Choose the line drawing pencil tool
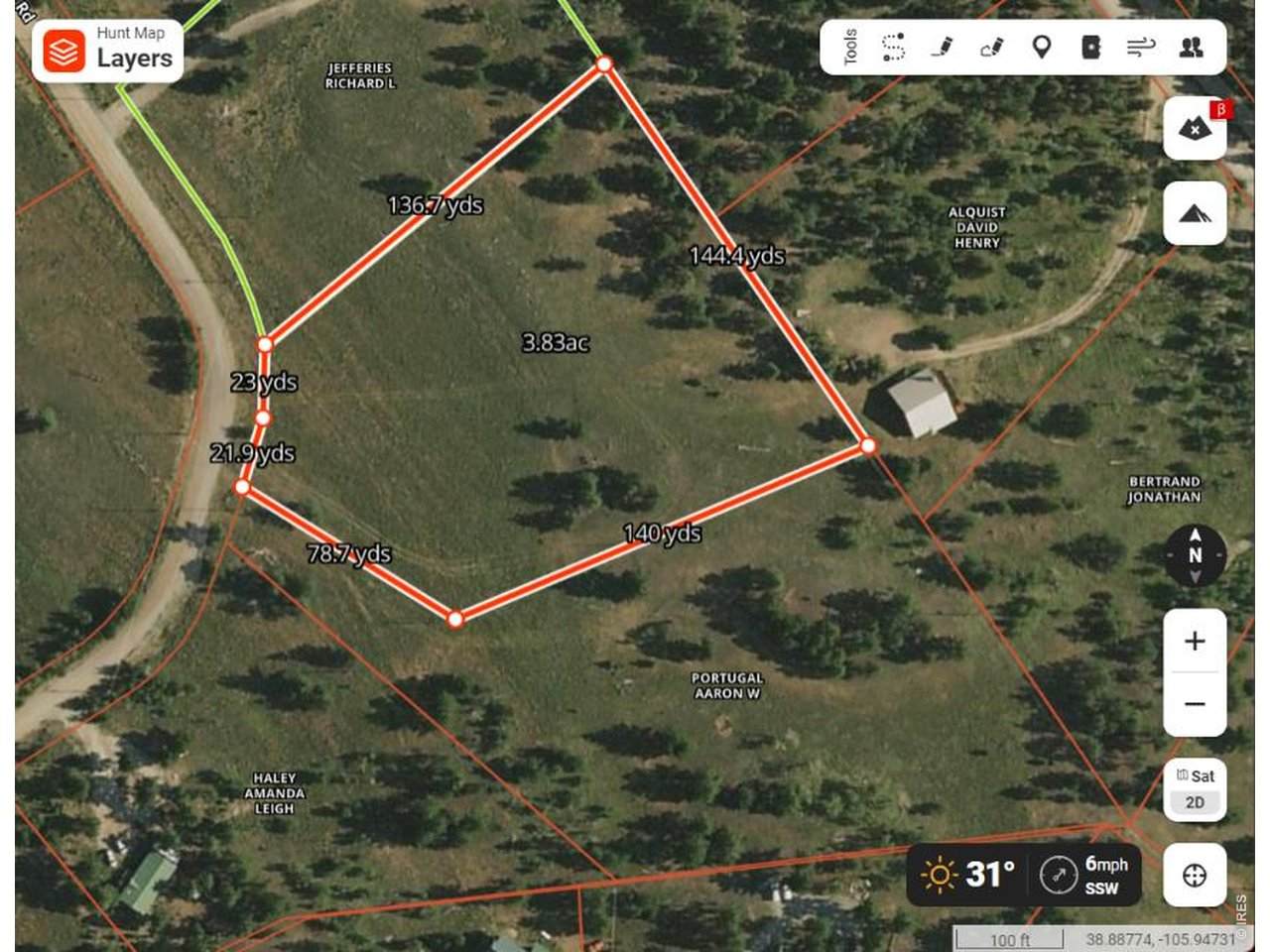Viewport: 1270px width, 952px height. (x=943, y=47)
